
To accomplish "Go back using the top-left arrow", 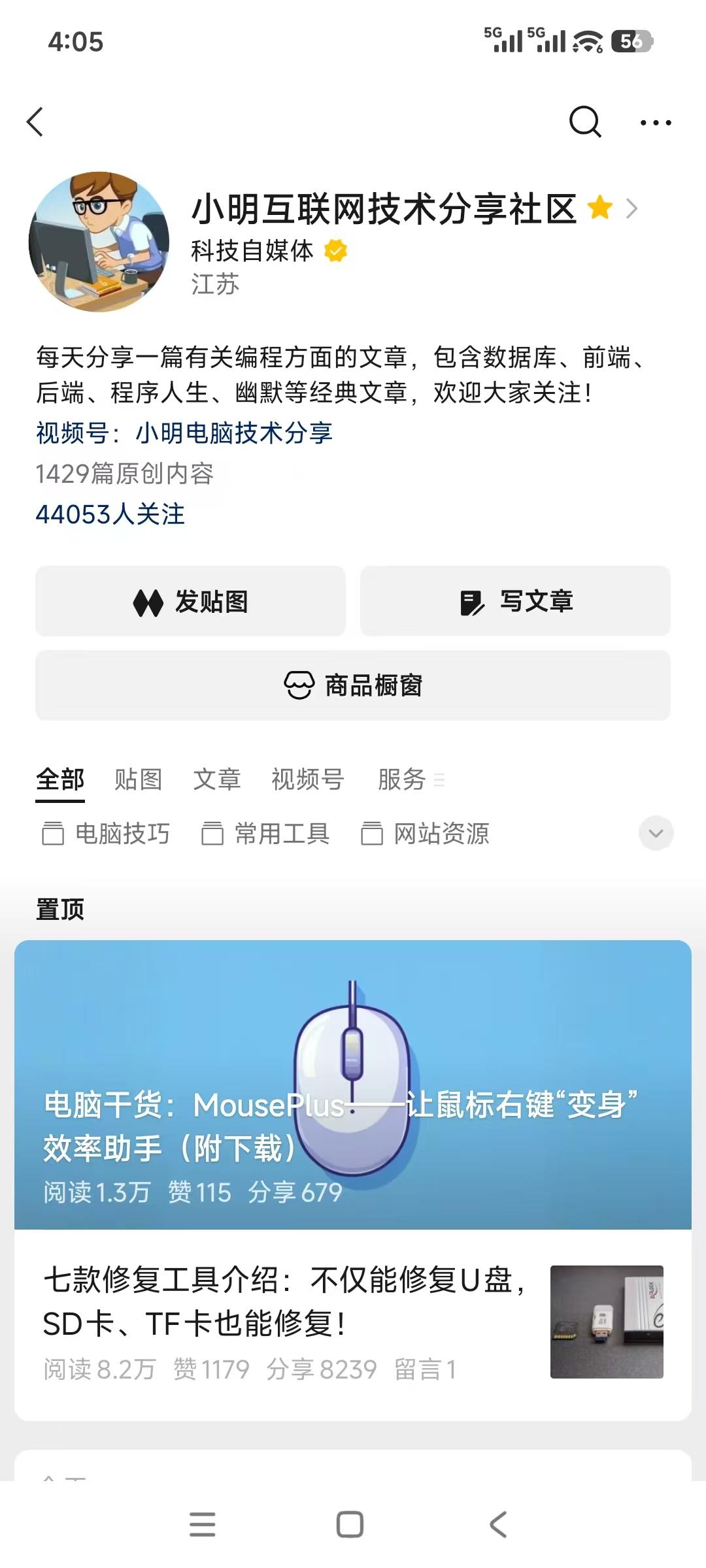I will pos(35,122).
